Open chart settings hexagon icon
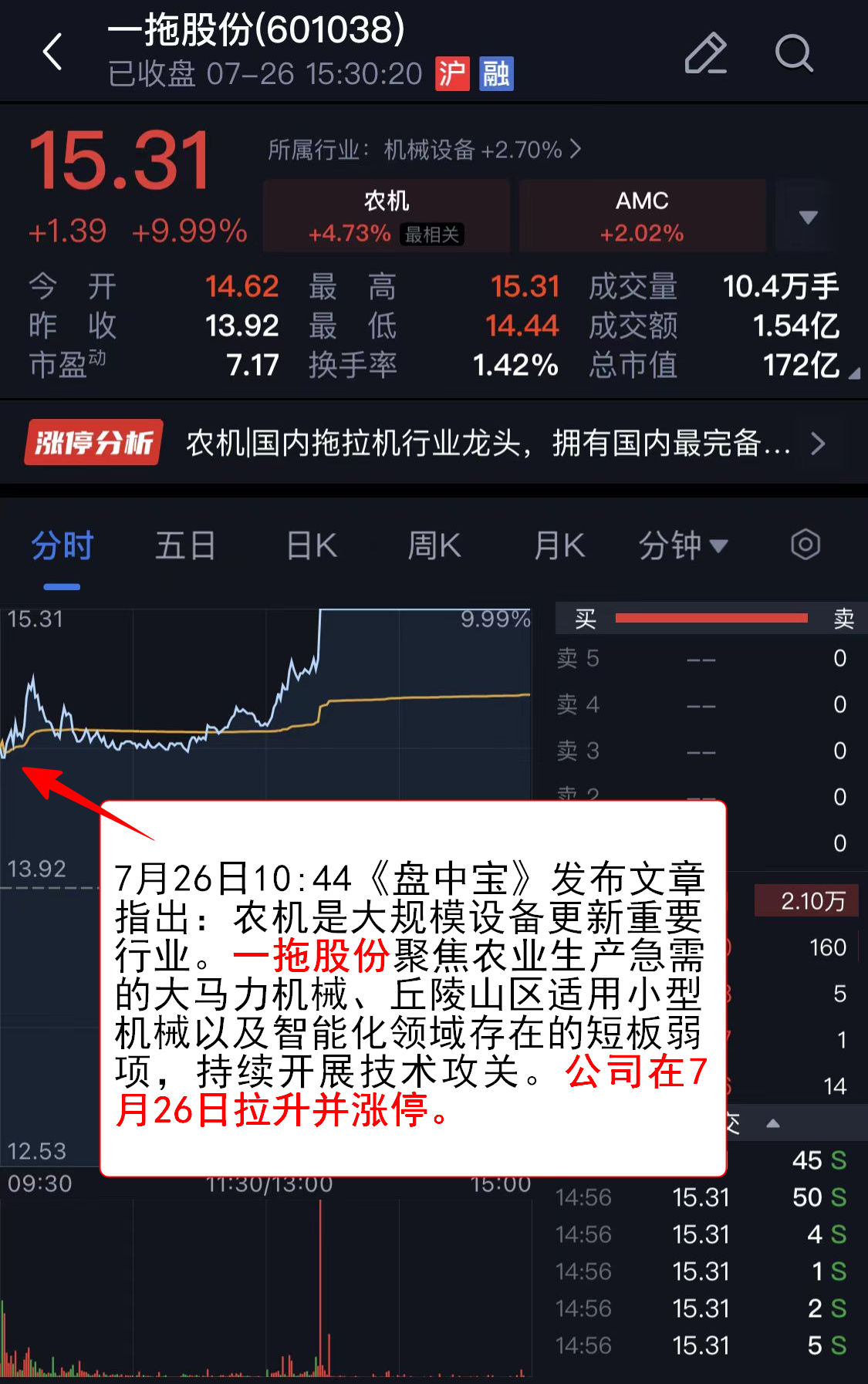The image size is (868, 1384). (805, 545)
